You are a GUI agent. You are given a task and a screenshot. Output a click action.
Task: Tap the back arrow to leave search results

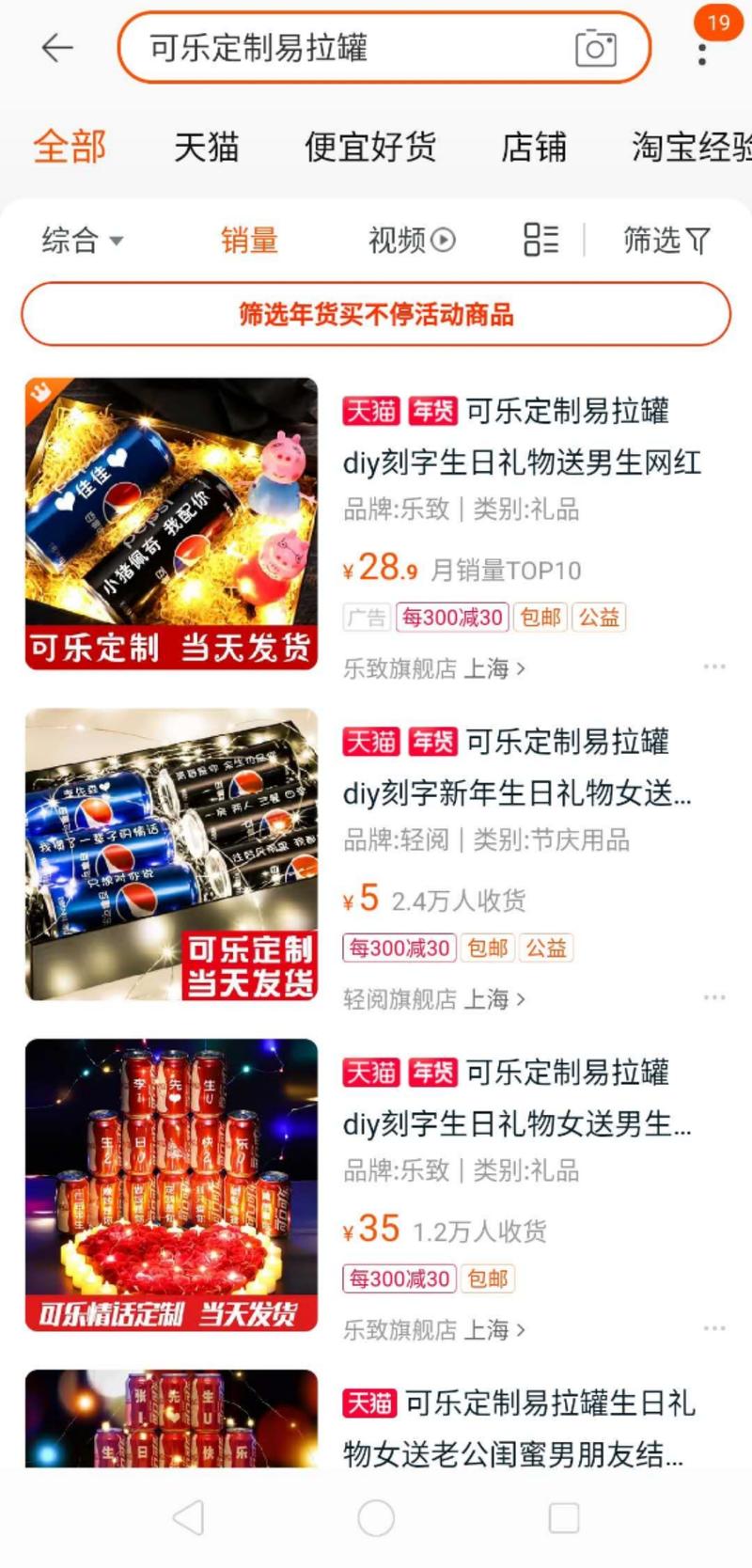click(55, 48)
